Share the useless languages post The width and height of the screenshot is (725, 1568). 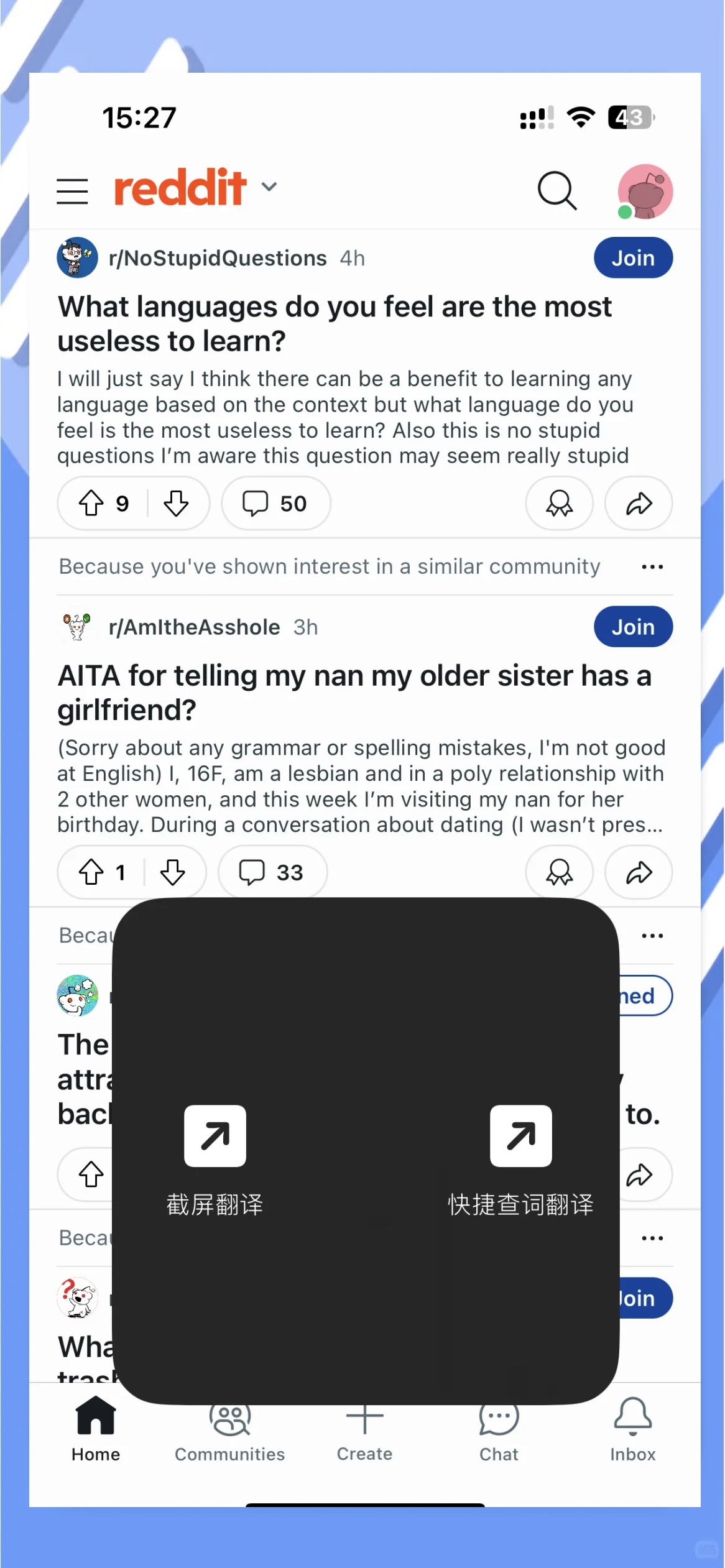(x=639, y=503)
